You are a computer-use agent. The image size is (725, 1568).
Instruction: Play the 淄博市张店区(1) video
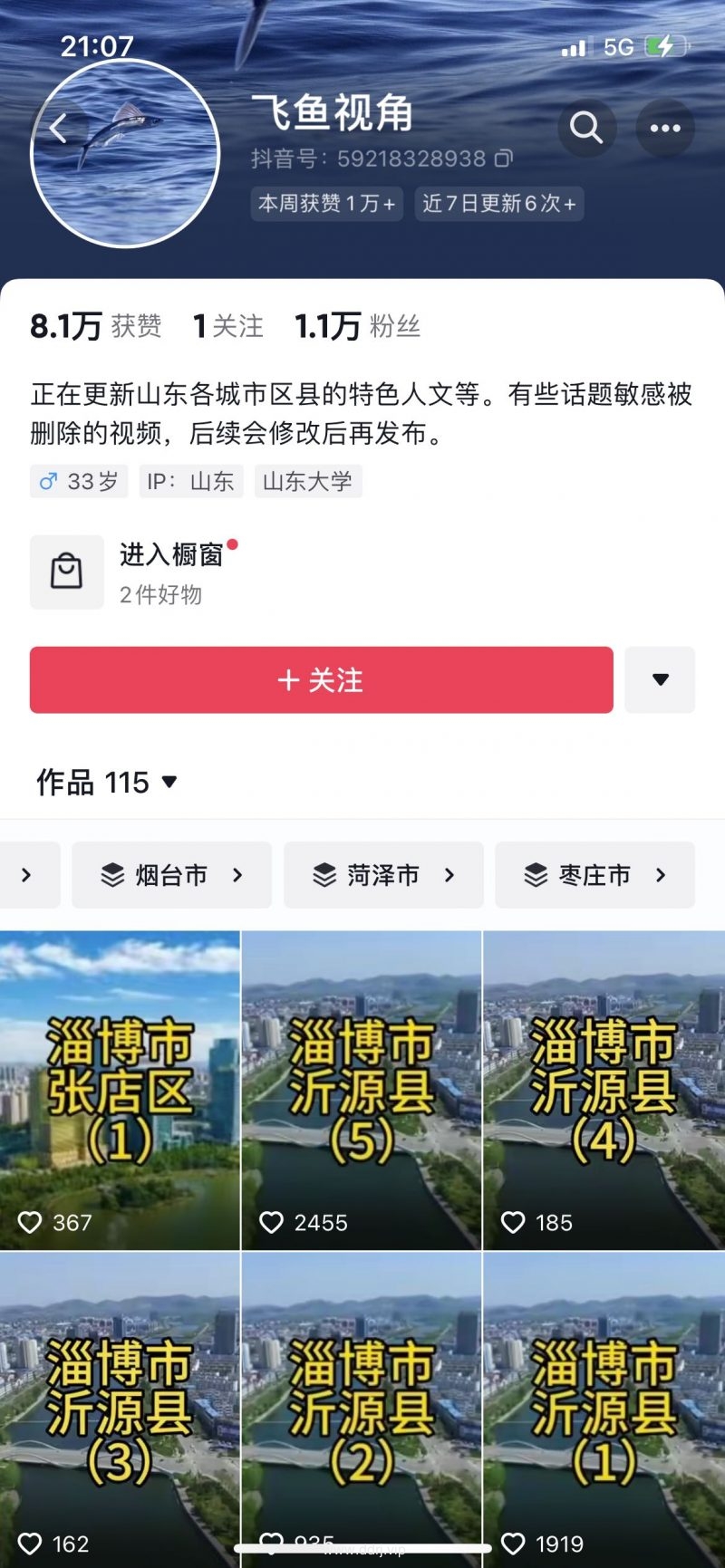[x=120, y=1091]
